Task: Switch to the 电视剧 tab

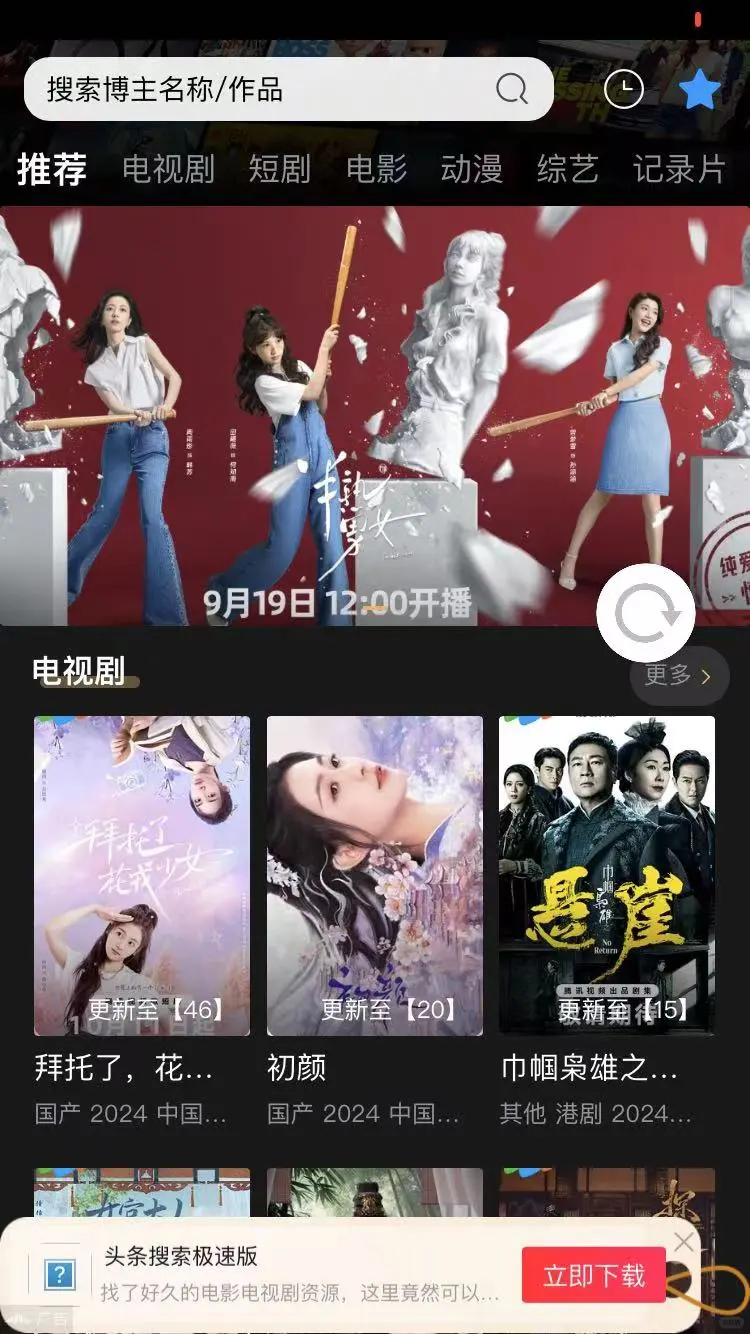Action: tap(168, 169)
